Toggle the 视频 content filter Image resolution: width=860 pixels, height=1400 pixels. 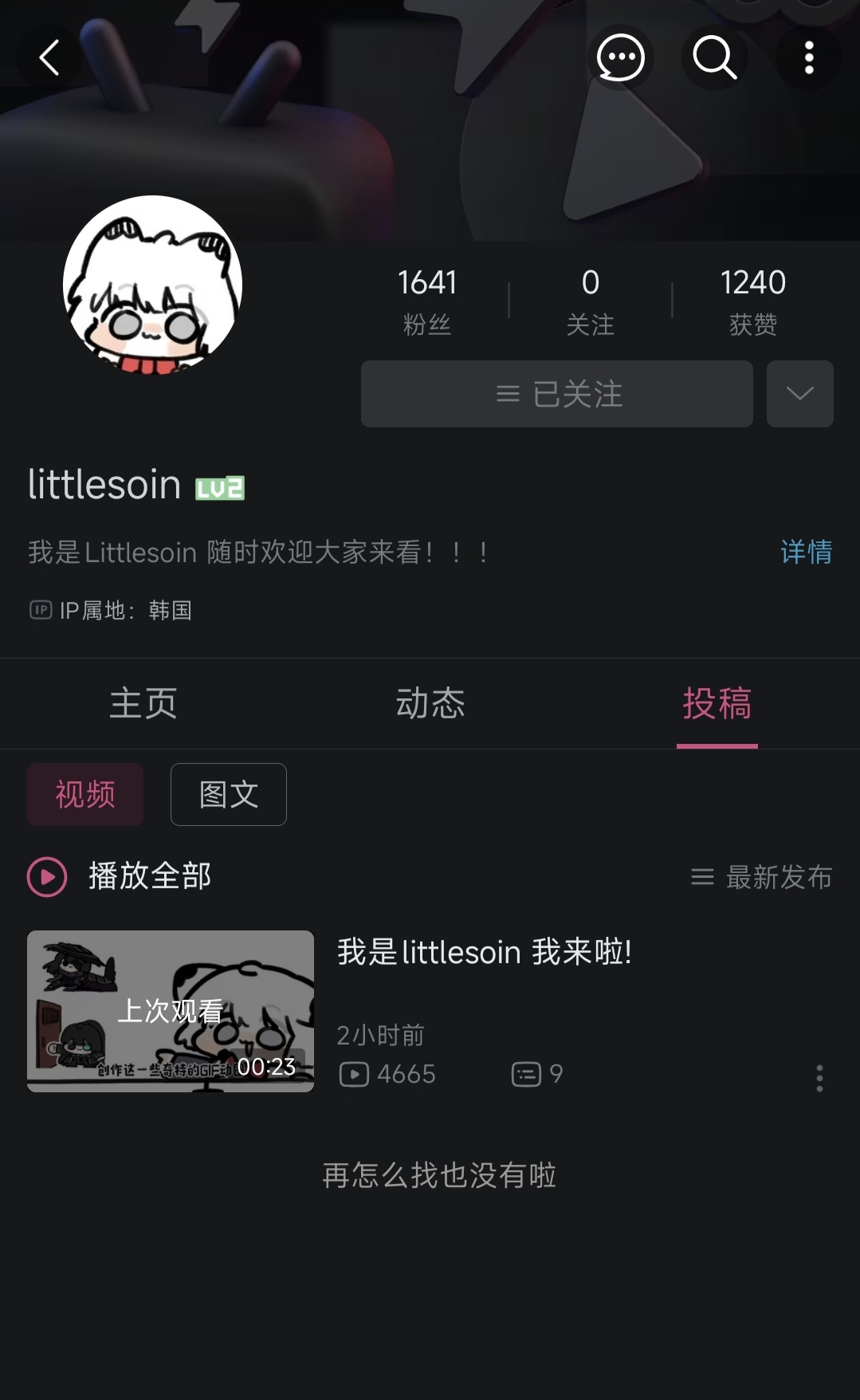click(84, 794)
